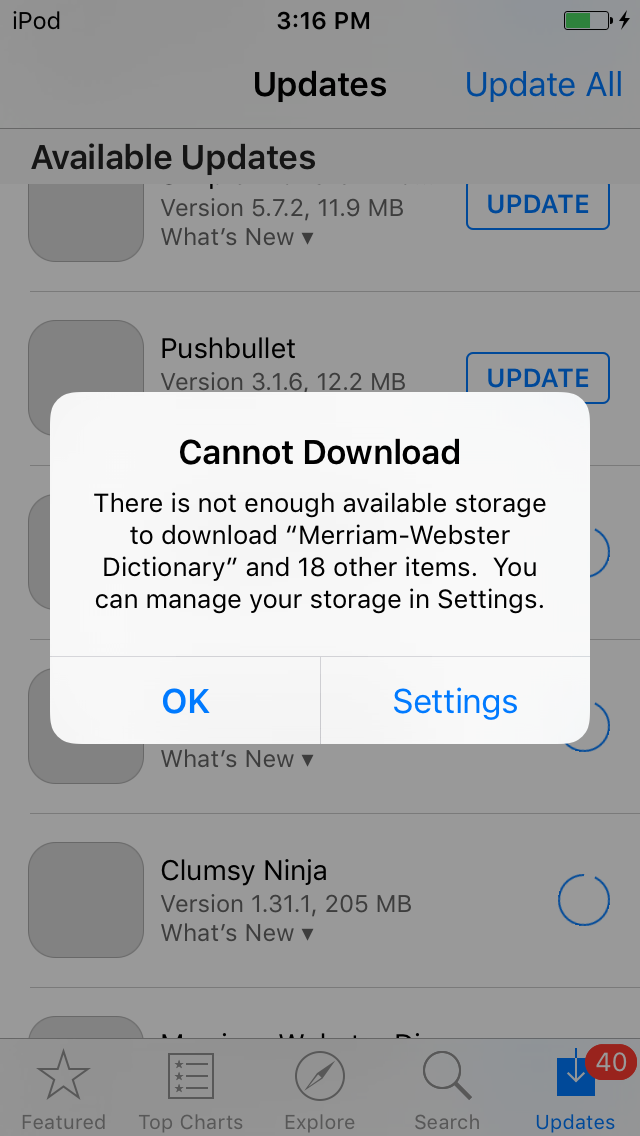Dismiss the dialog with OK

tap(186, 701)
